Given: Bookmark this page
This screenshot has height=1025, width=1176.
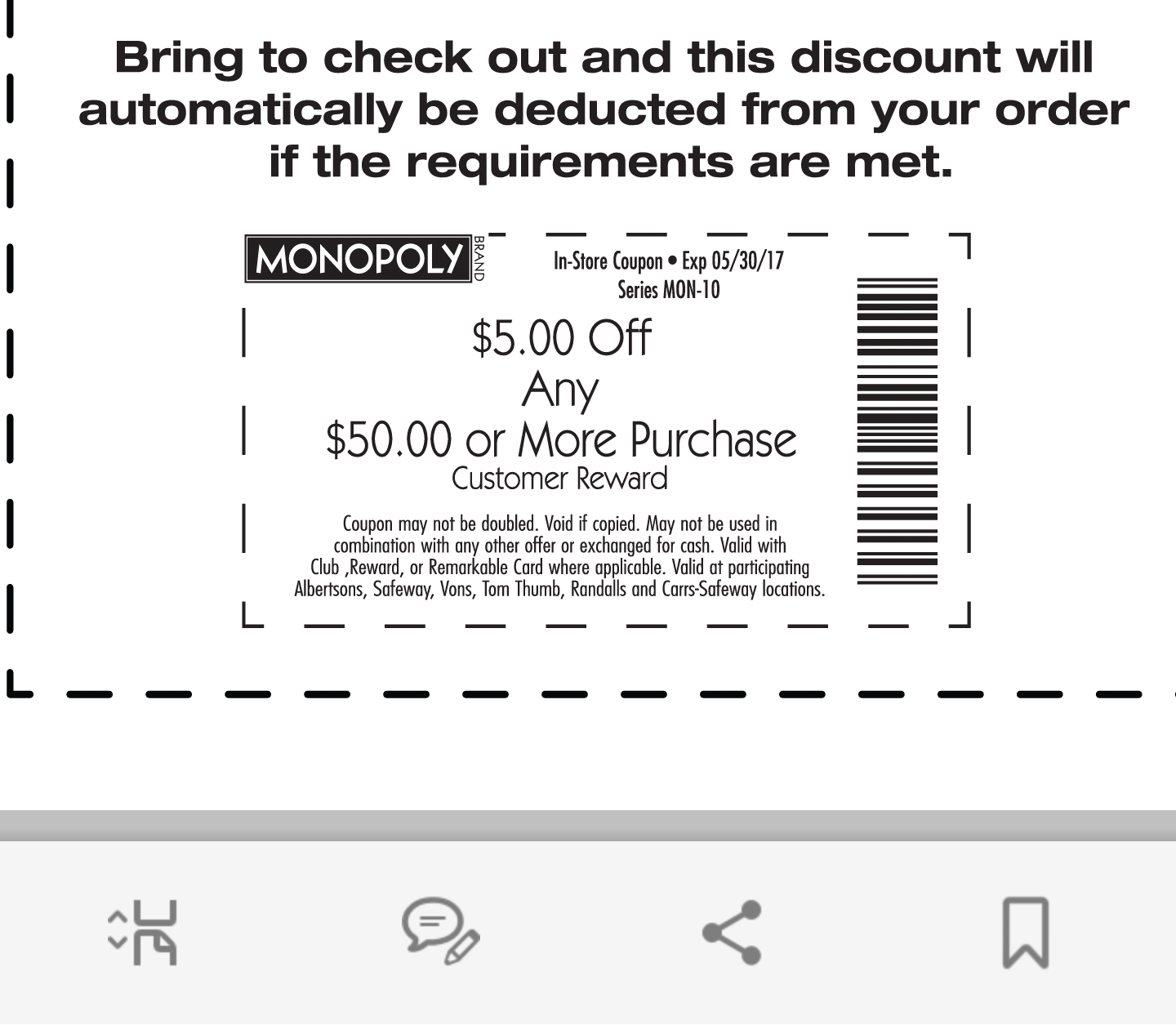Looking at the screenshot, I should point(1026,933).
